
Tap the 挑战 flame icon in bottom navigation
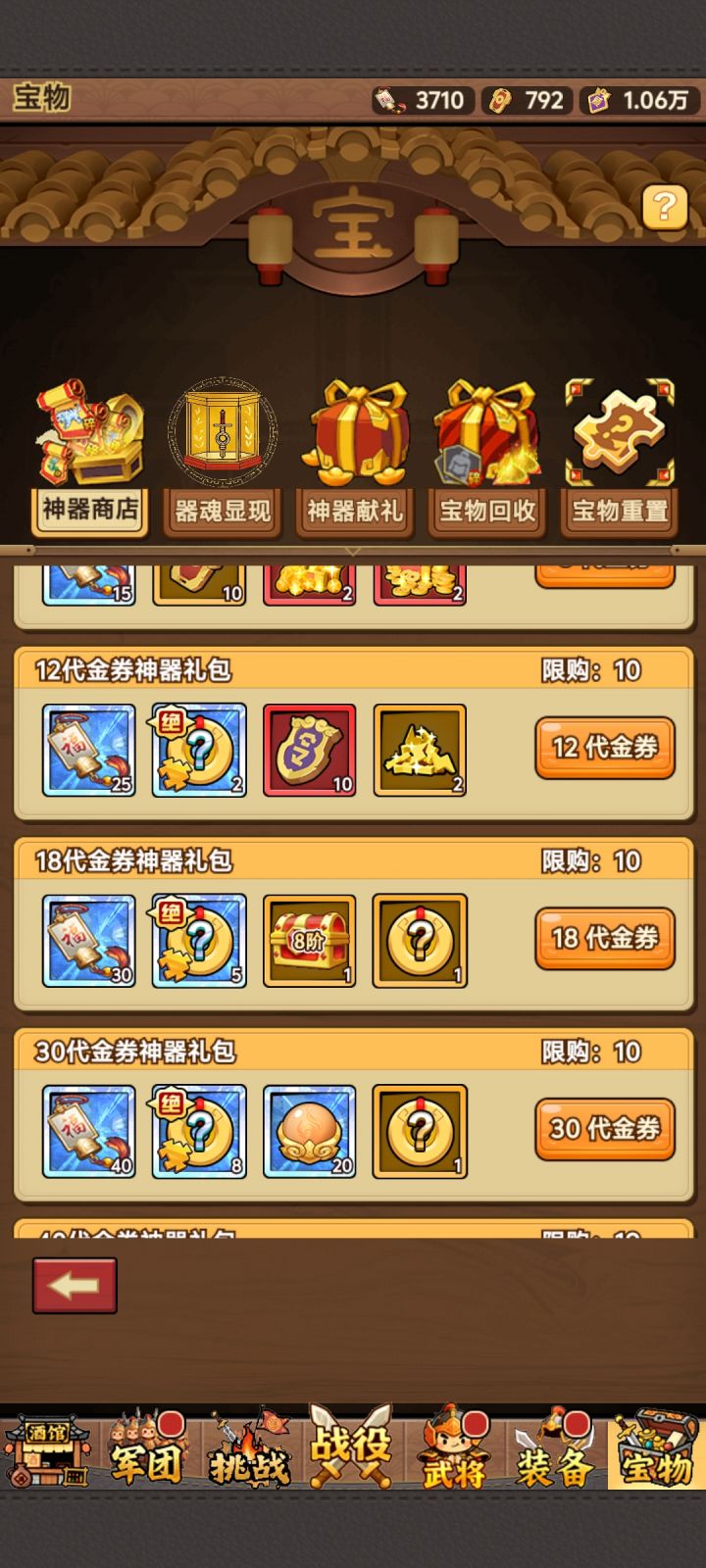pos(249,1460)
